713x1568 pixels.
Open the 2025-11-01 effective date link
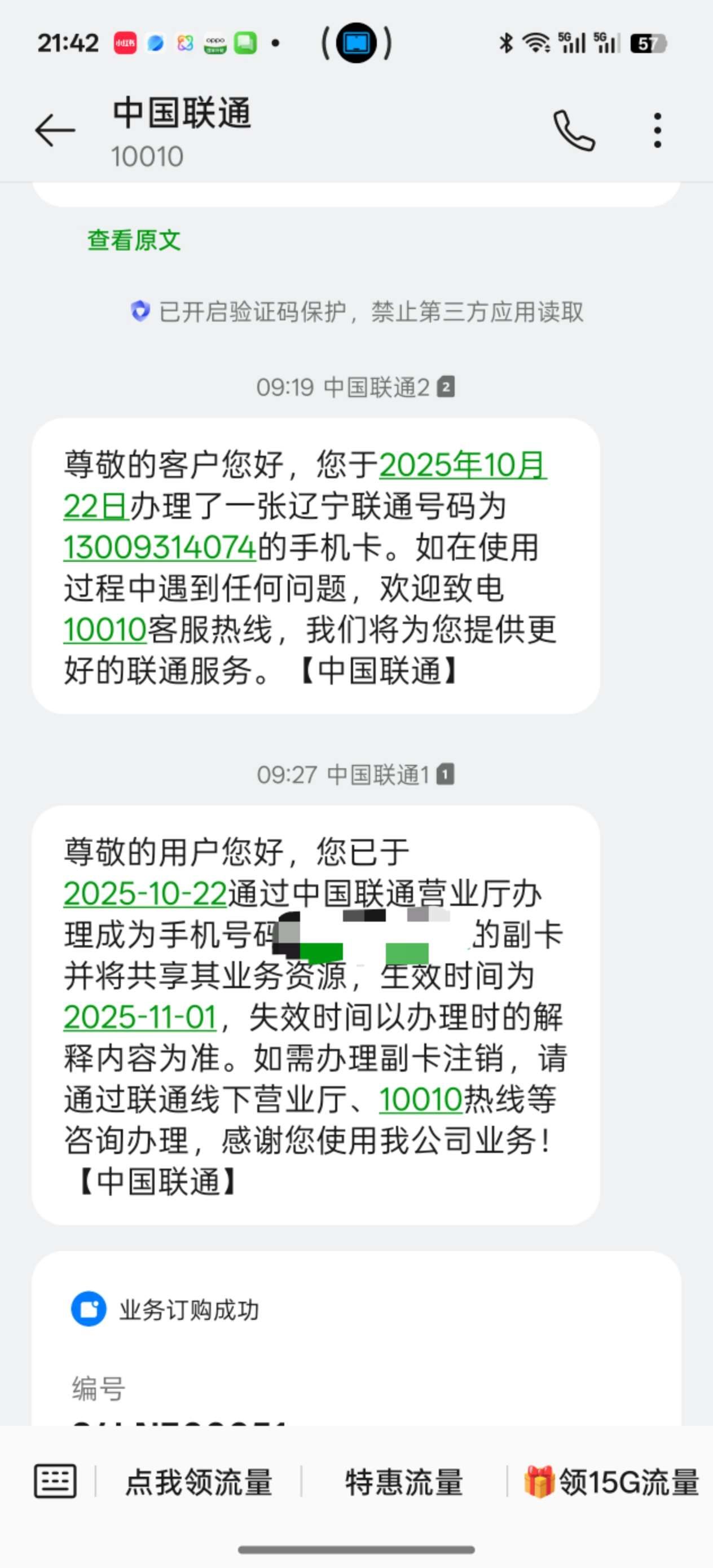coord(140,1017)
